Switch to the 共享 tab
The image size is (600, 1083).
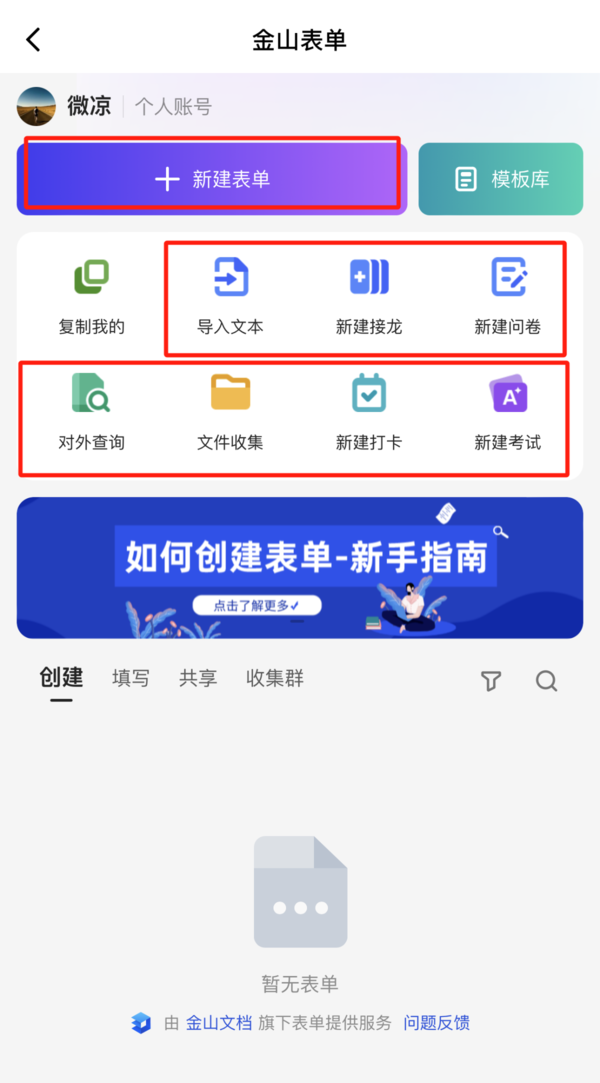pos(198,678)
